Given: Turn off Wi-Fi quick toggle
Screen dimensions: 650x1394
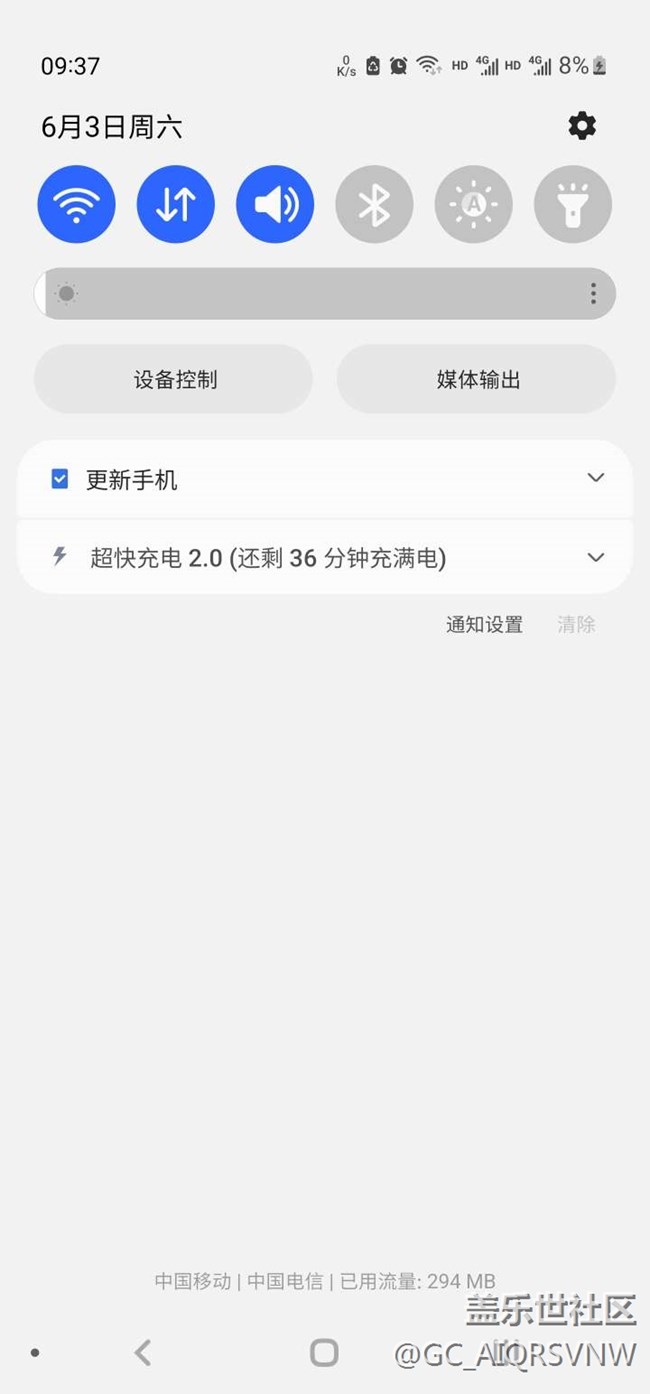Looking at the screenshot, I should (x=76, y=205).
